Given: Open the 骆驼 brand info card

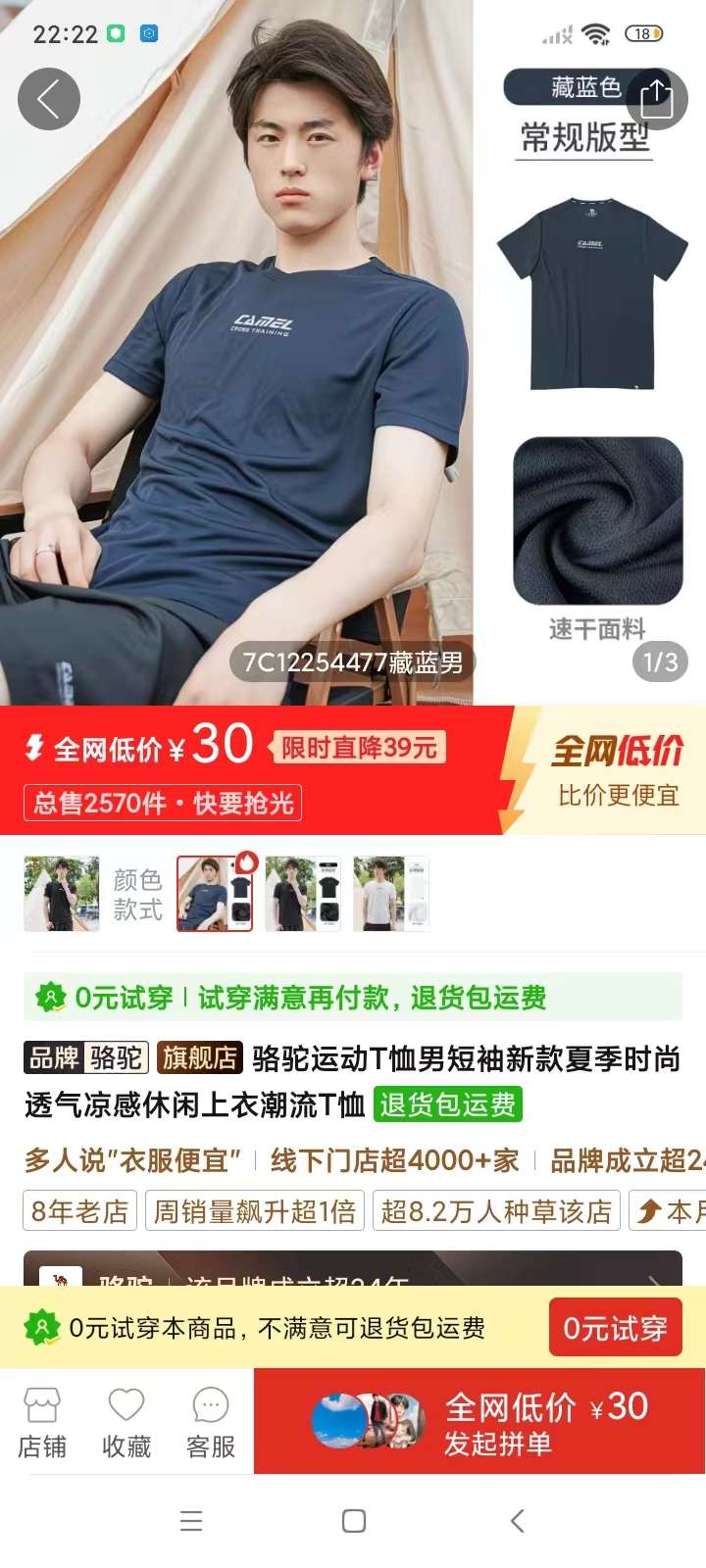Looking at the screenshot, I should pyautogui.click(x=353, y=1271).
